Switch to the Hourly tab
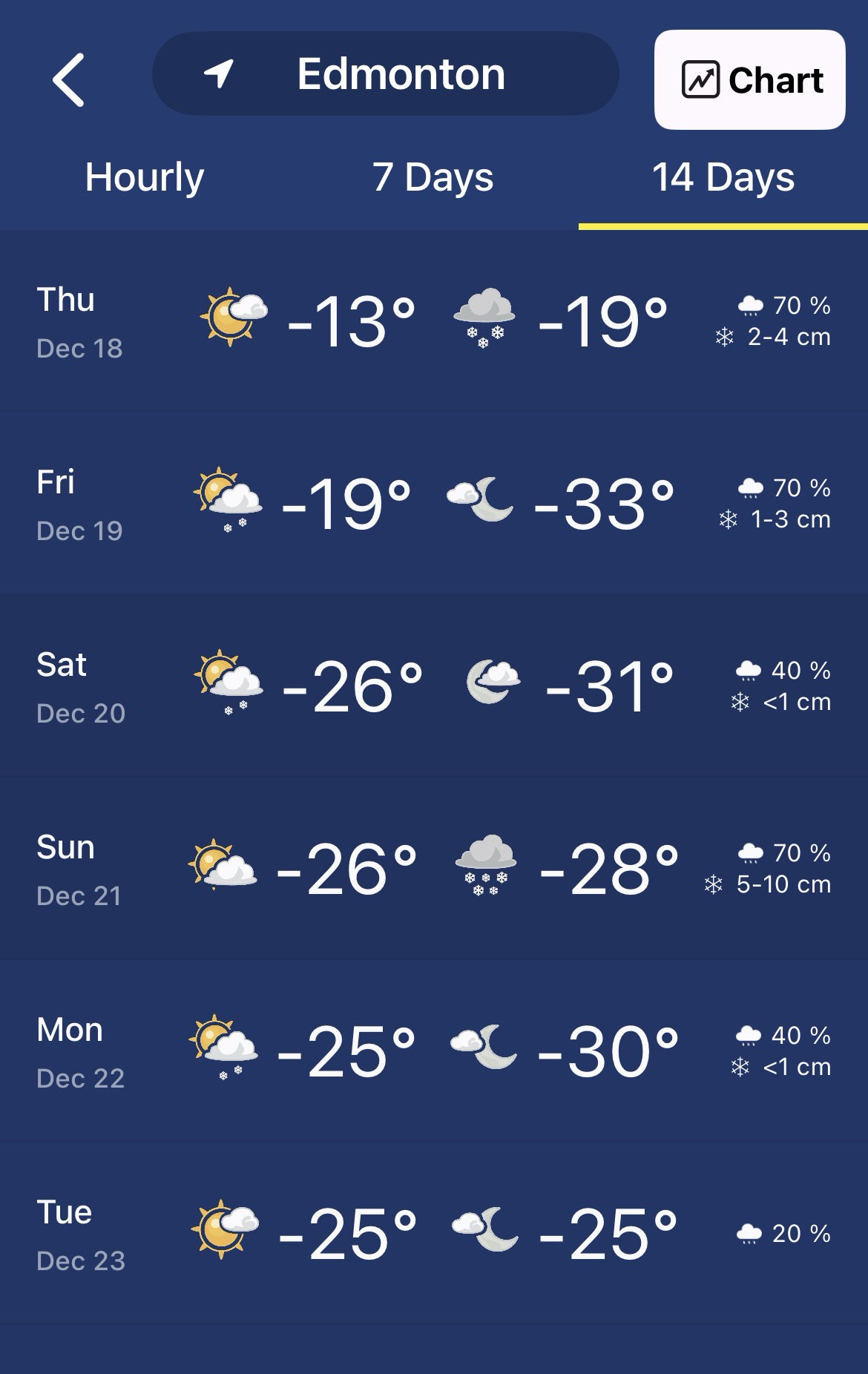868x1374 pixels. pos(144,178)
